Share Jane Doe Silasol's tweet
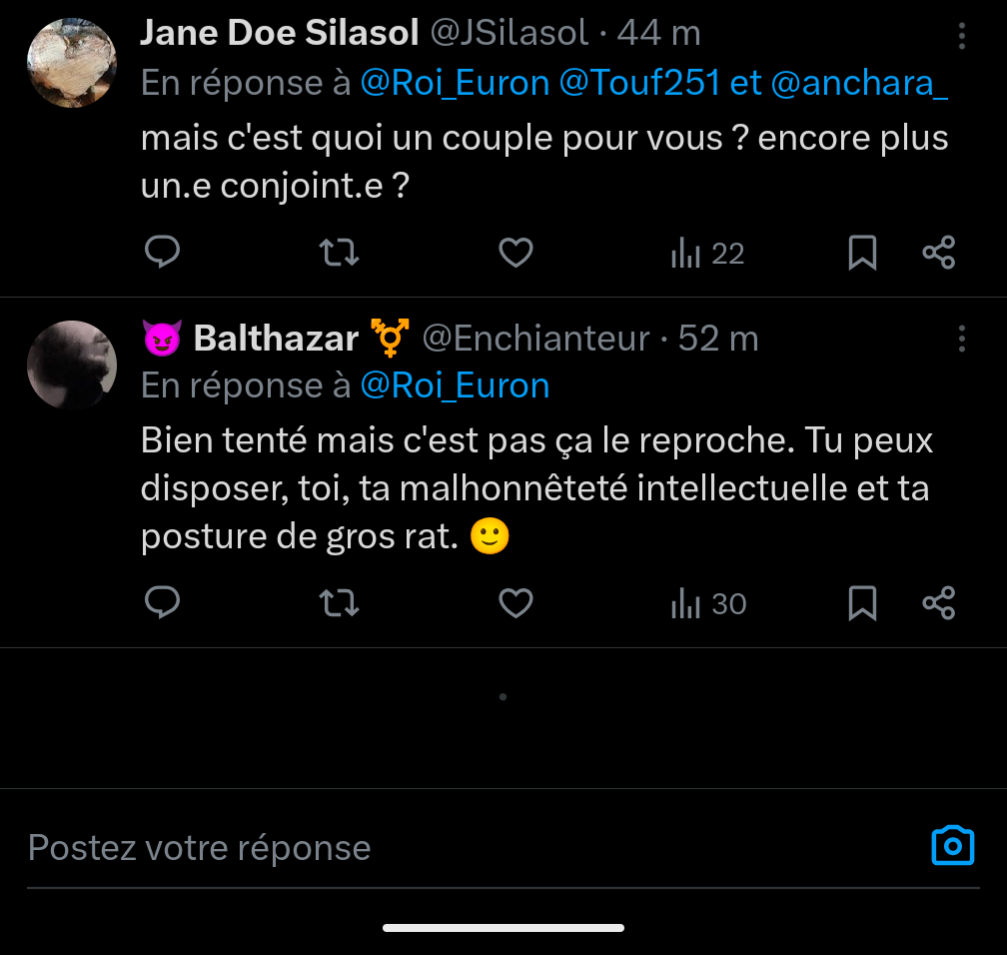 938,253
